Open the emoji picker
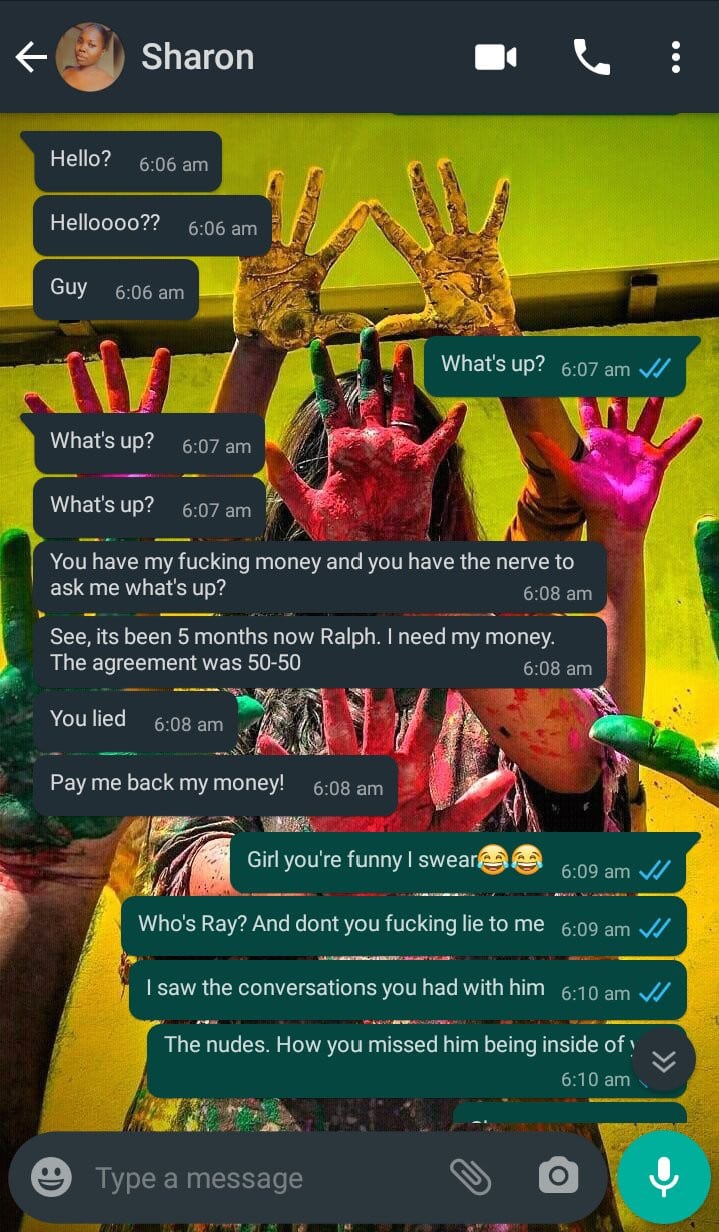The width and height of the screenshot is (719, 1232). coord(51,1177)
